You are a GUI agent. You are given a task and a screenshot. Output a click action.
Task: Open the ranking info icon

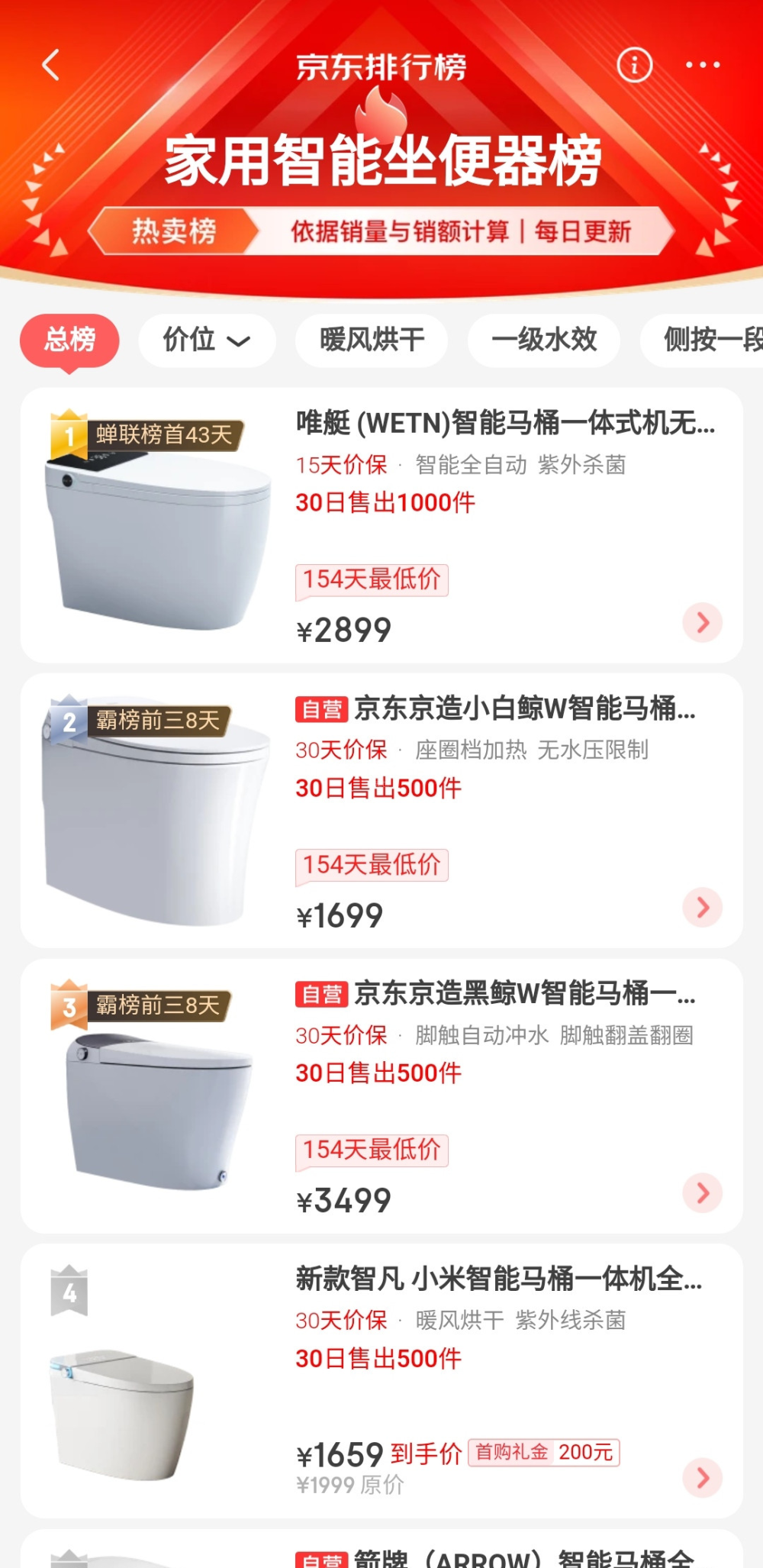634,65
